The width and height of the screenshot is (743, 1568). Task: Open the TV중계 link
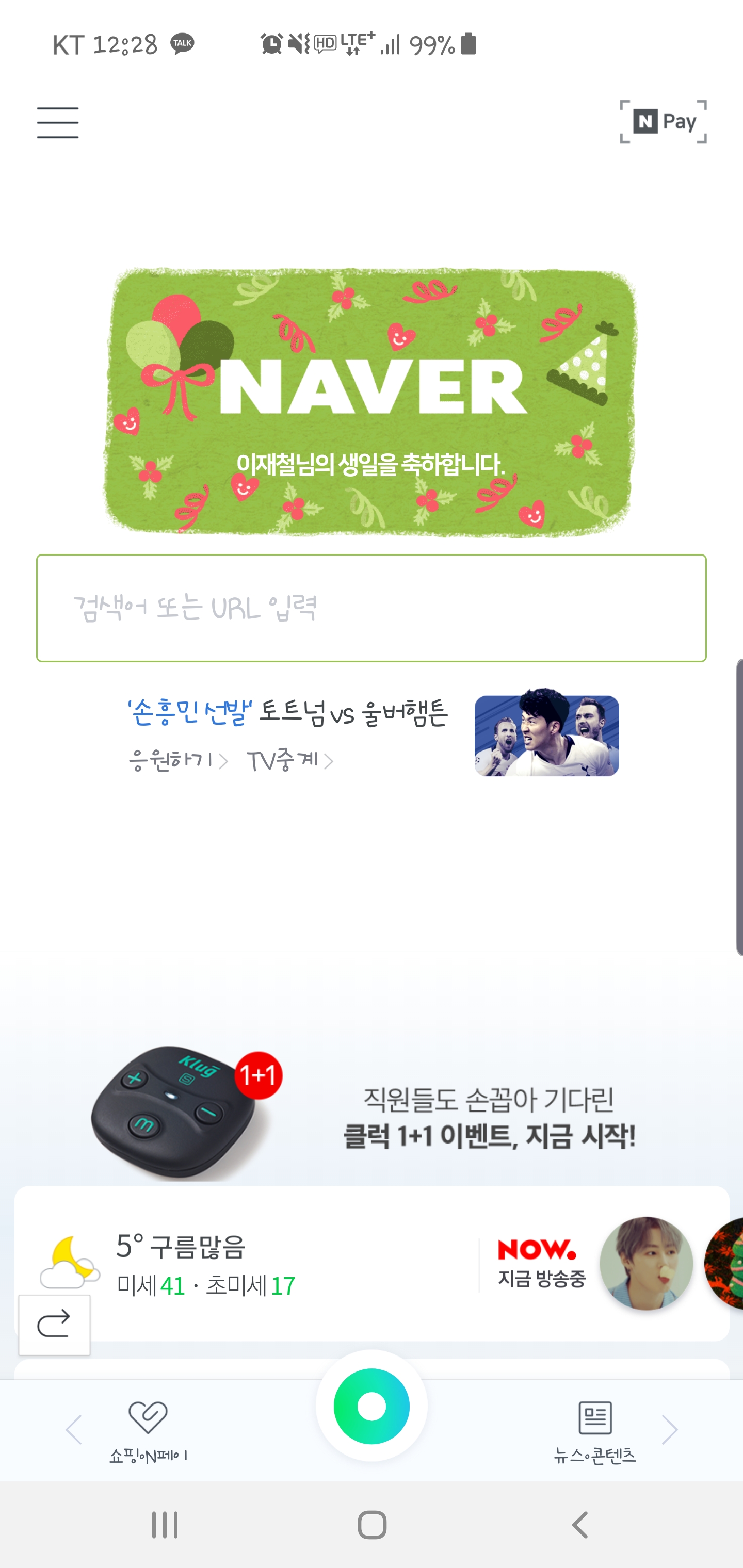click(x=290, y=761)
